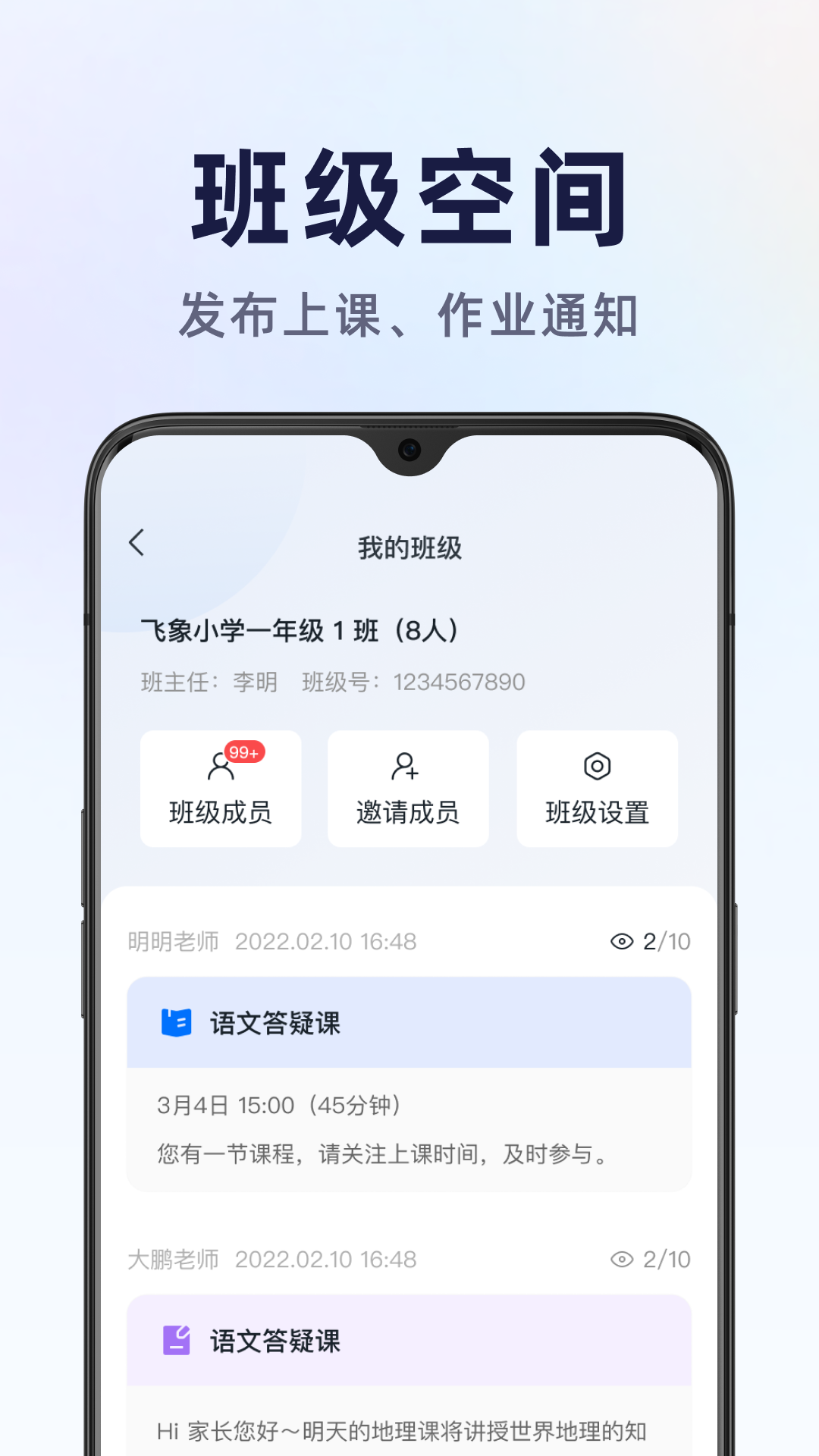Screen dimensions: 819x1456
Task: Open 班级成员 member list icon
Action: pos(221,768)
